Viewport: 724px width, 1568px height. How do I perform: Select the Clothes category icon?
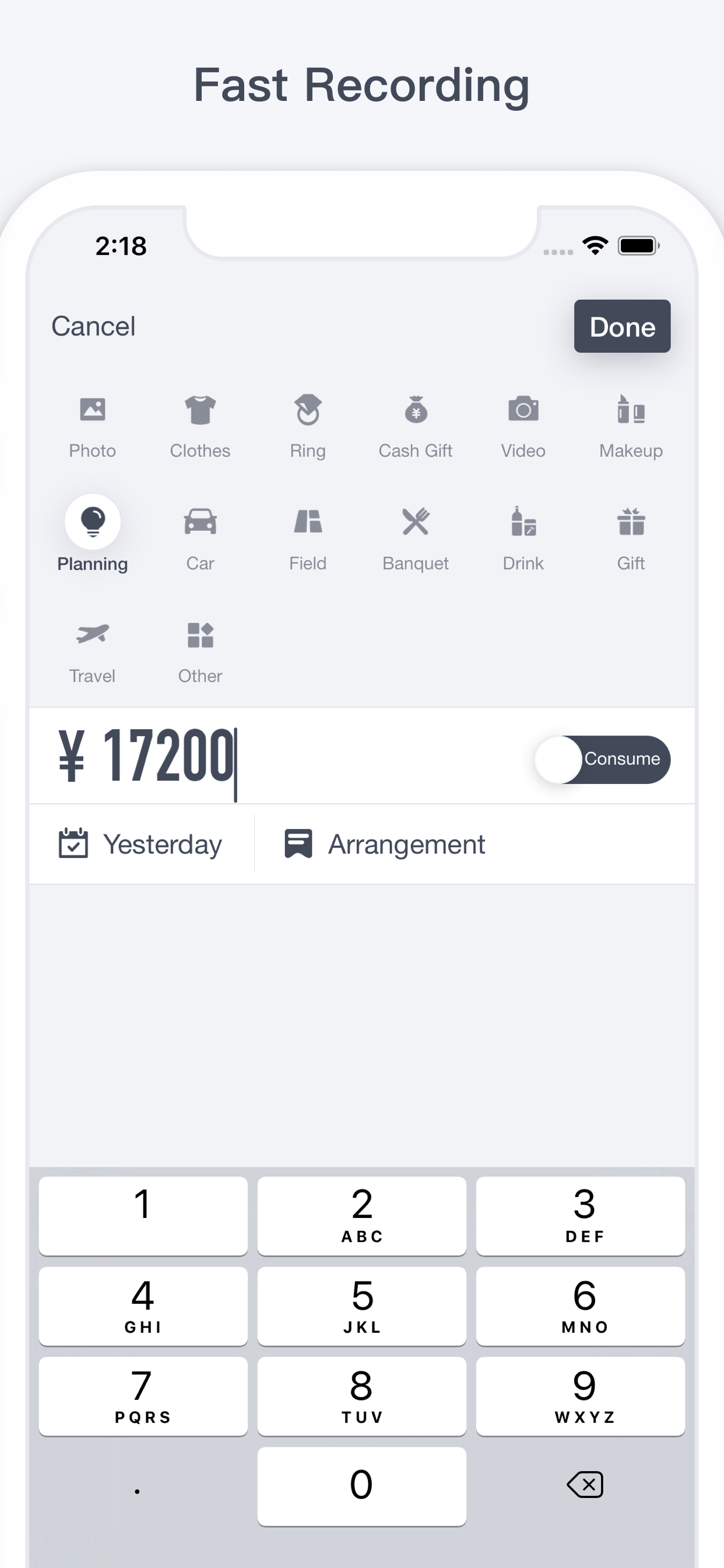point(199,422)
